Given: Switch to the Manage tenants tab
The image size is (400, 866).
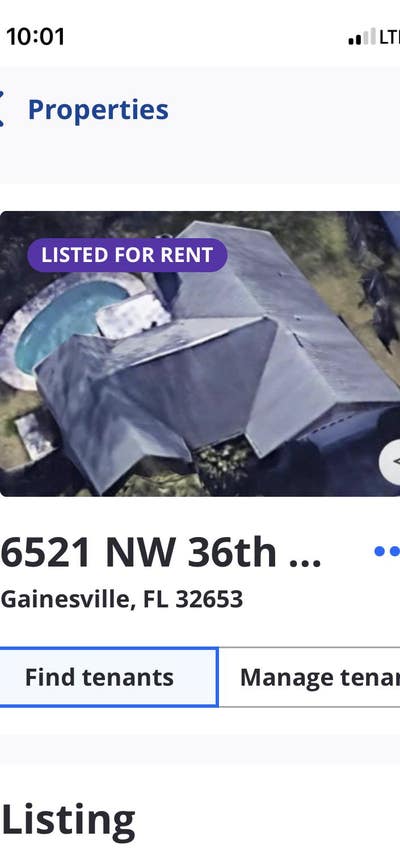Looking at the screenshot, I should (x=310, y=677).
